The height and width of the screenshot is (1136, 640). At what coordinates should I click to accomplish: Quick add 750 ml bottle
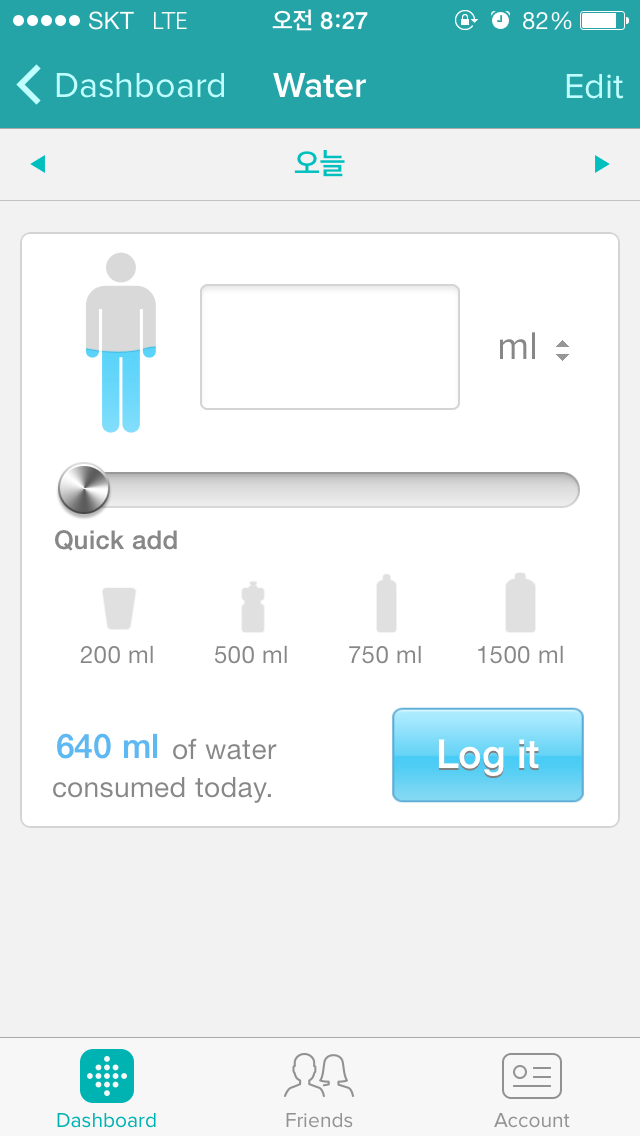click(385, 621)
